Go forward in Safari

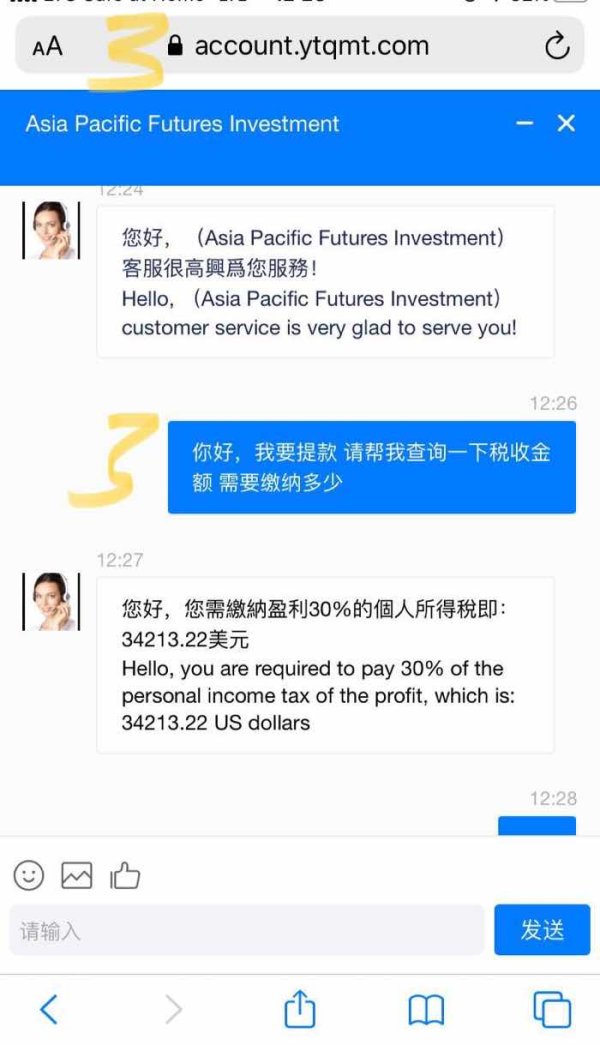click(x=173, y=1009)
